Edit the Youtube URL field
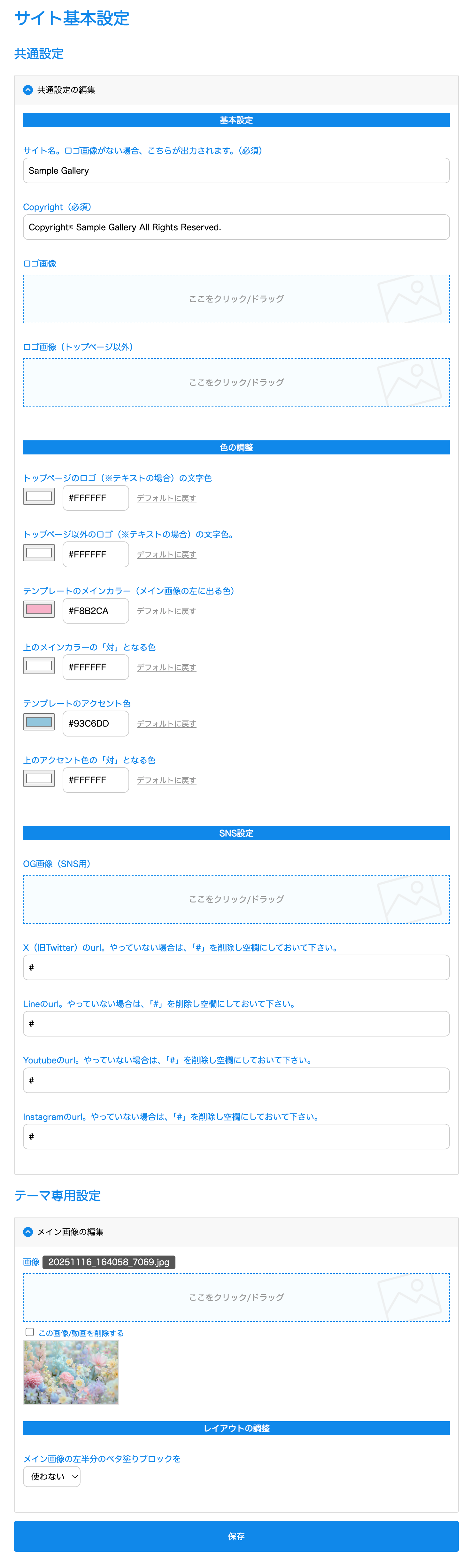 [236, 1080]
